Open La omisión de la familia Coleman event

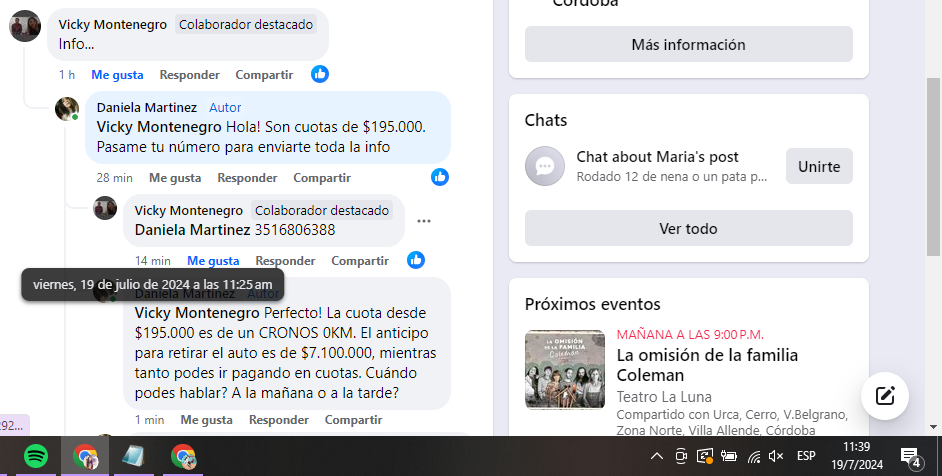coord(707,365)
